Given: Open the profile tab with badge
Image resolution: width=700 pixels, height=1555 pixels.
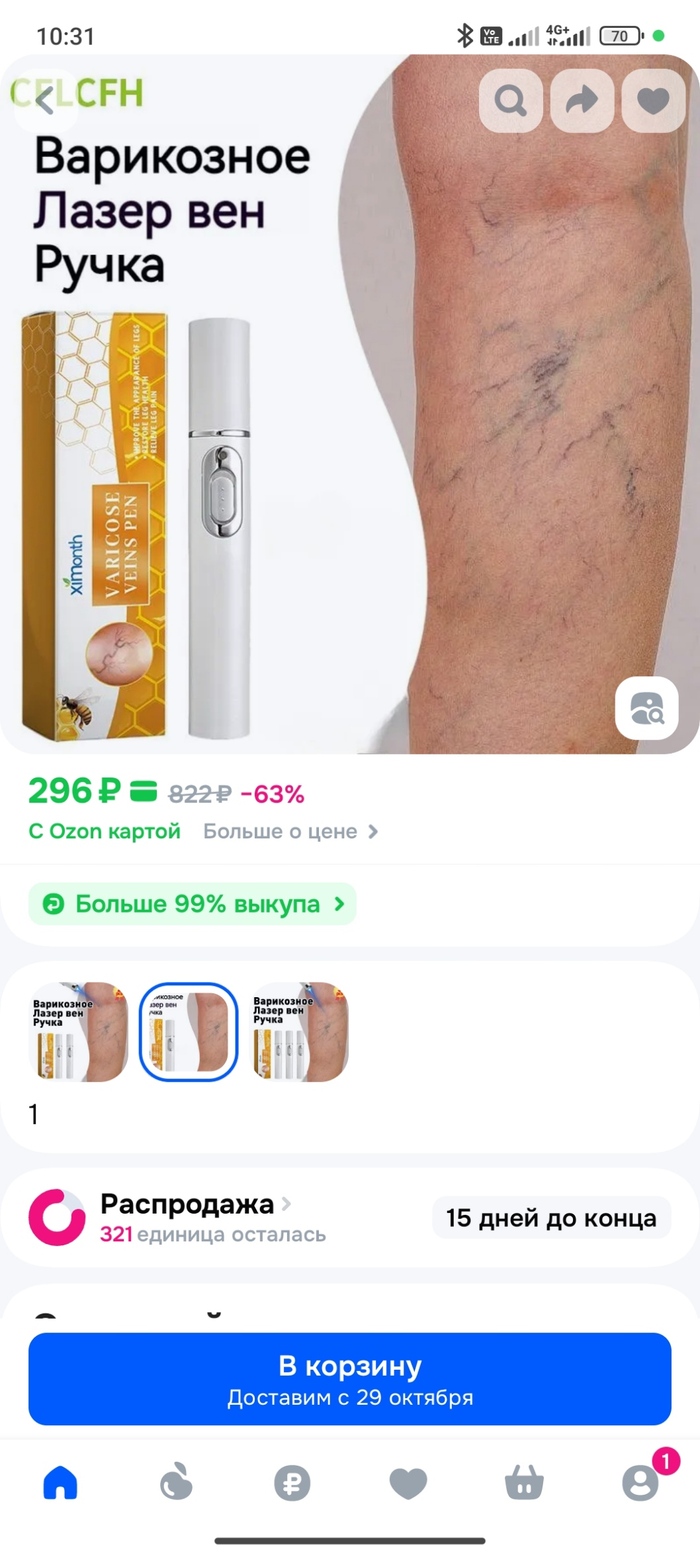Looking at the screenshot, I should pyautogui.click(x=640, y=1483).
